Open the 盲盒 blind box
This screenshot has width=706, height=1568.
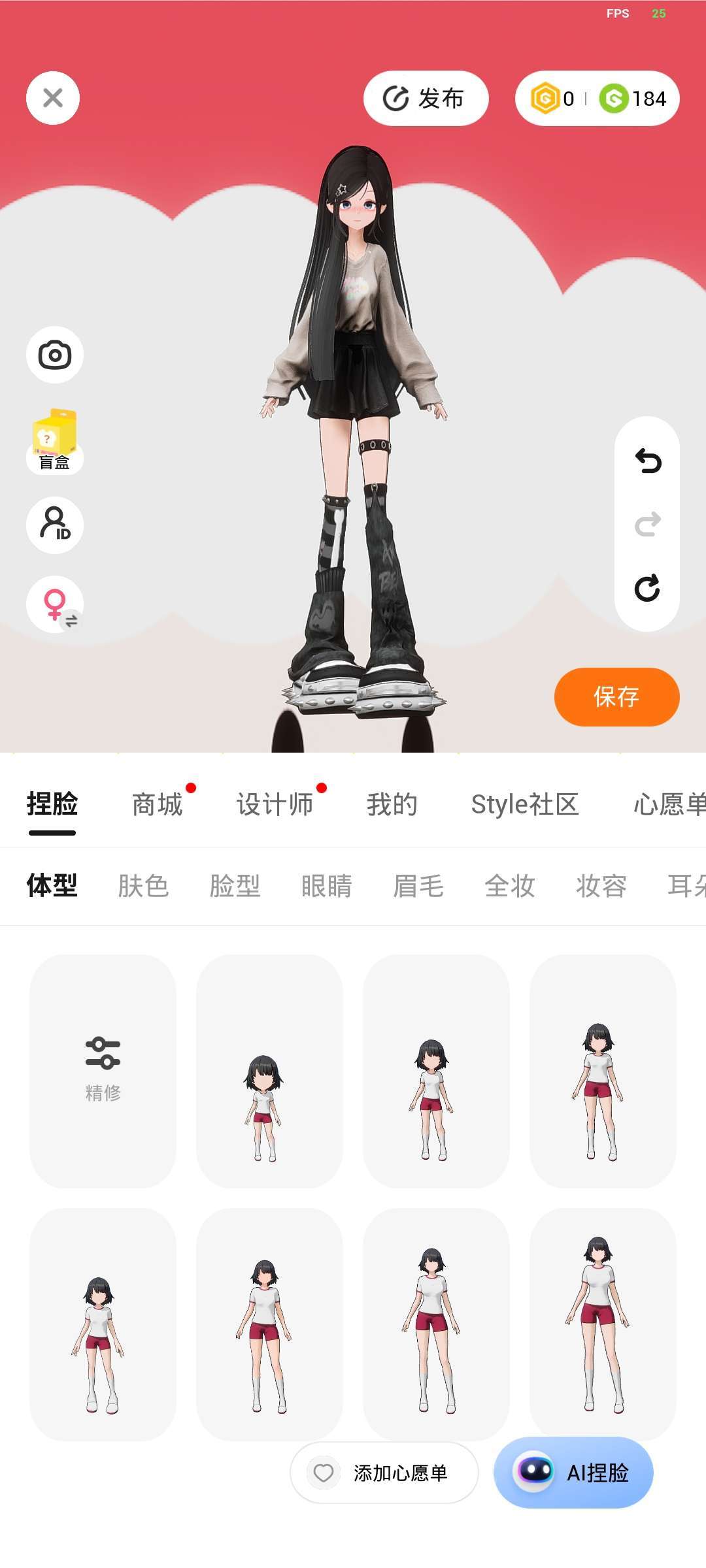55,443
